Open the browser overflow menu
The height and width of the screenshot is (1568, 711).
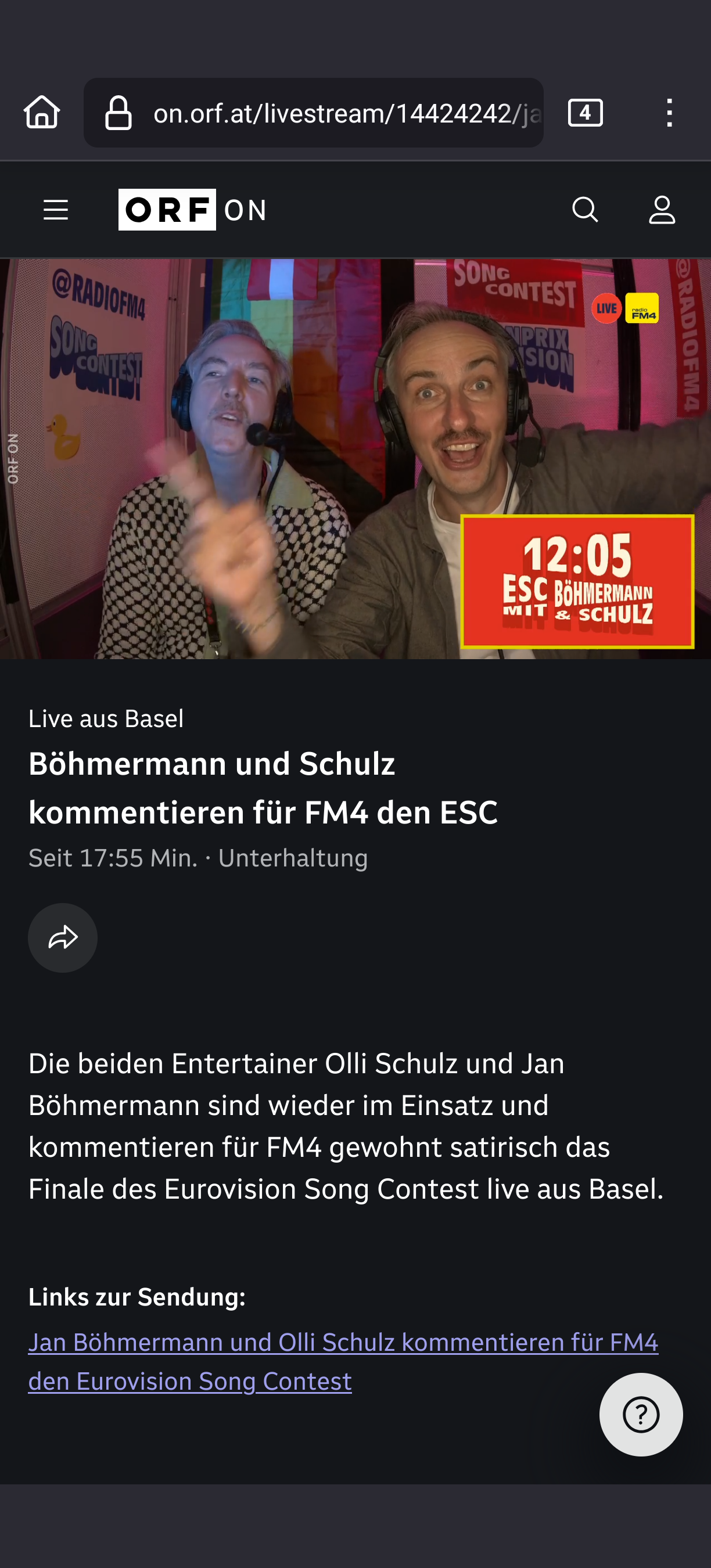(669, 113)
